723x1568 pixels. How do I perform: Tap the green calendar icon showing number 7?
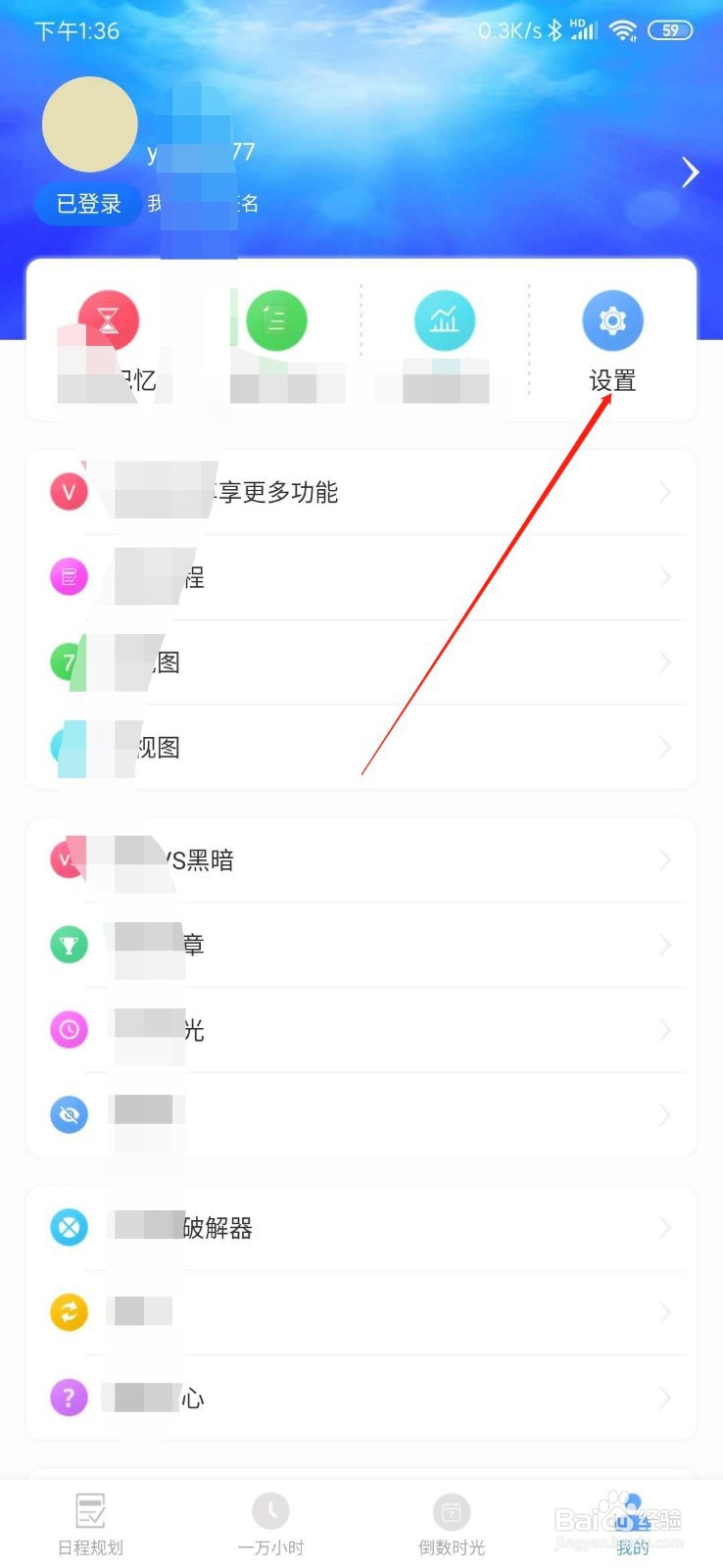68,662
